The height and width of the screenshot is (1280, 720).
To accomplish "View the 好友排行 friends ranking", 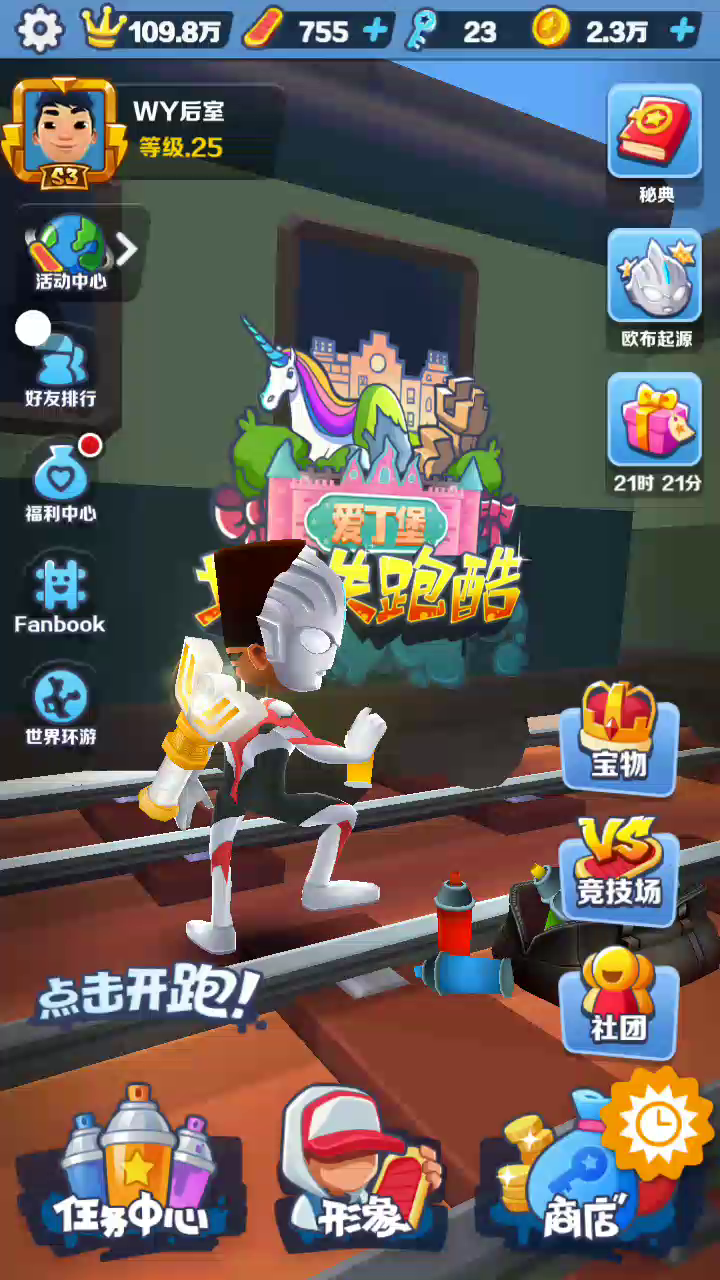I will point(62,372).
